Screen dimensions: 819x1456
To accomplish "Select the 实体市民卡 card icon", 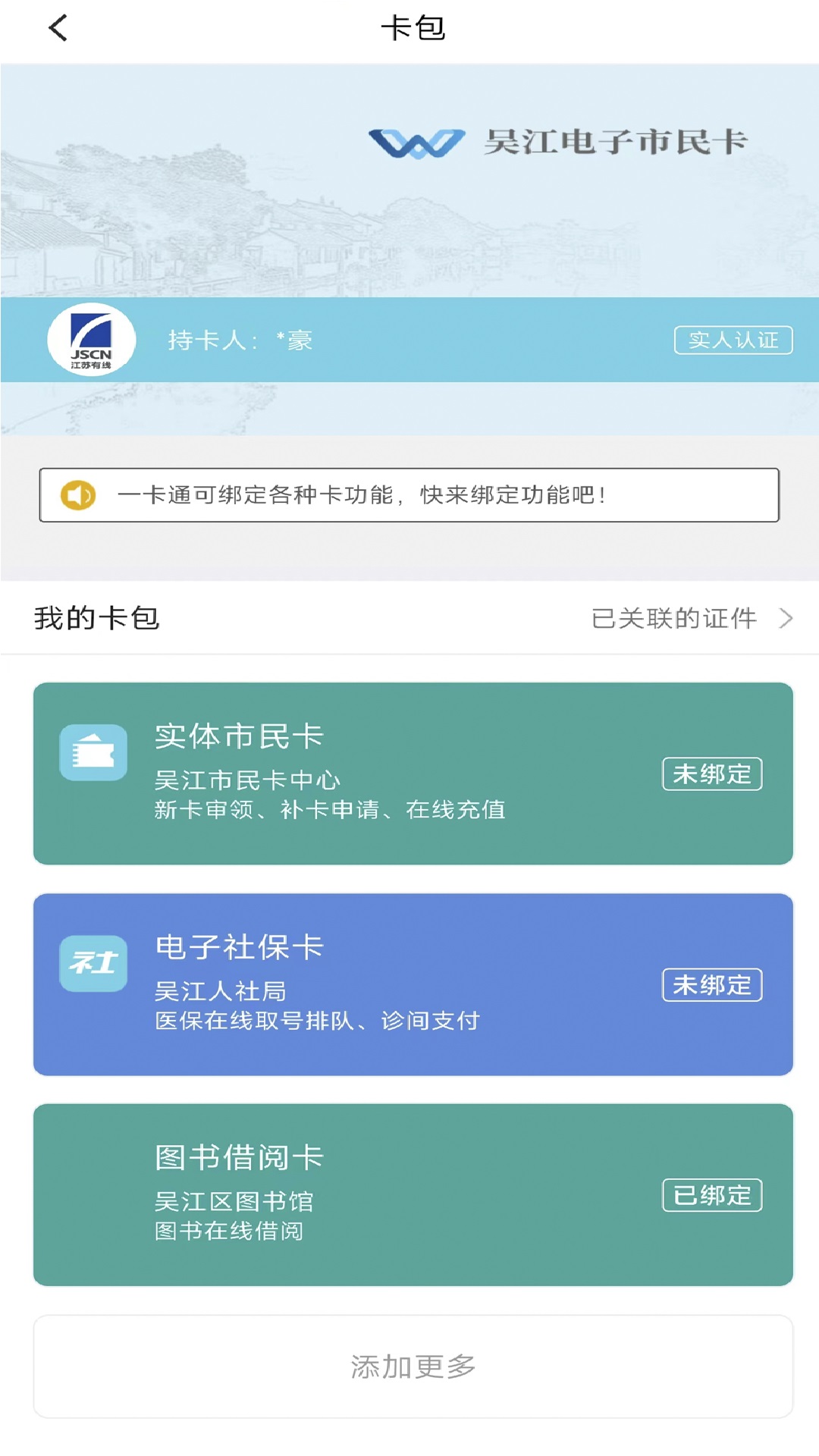I will pos(93,753).
